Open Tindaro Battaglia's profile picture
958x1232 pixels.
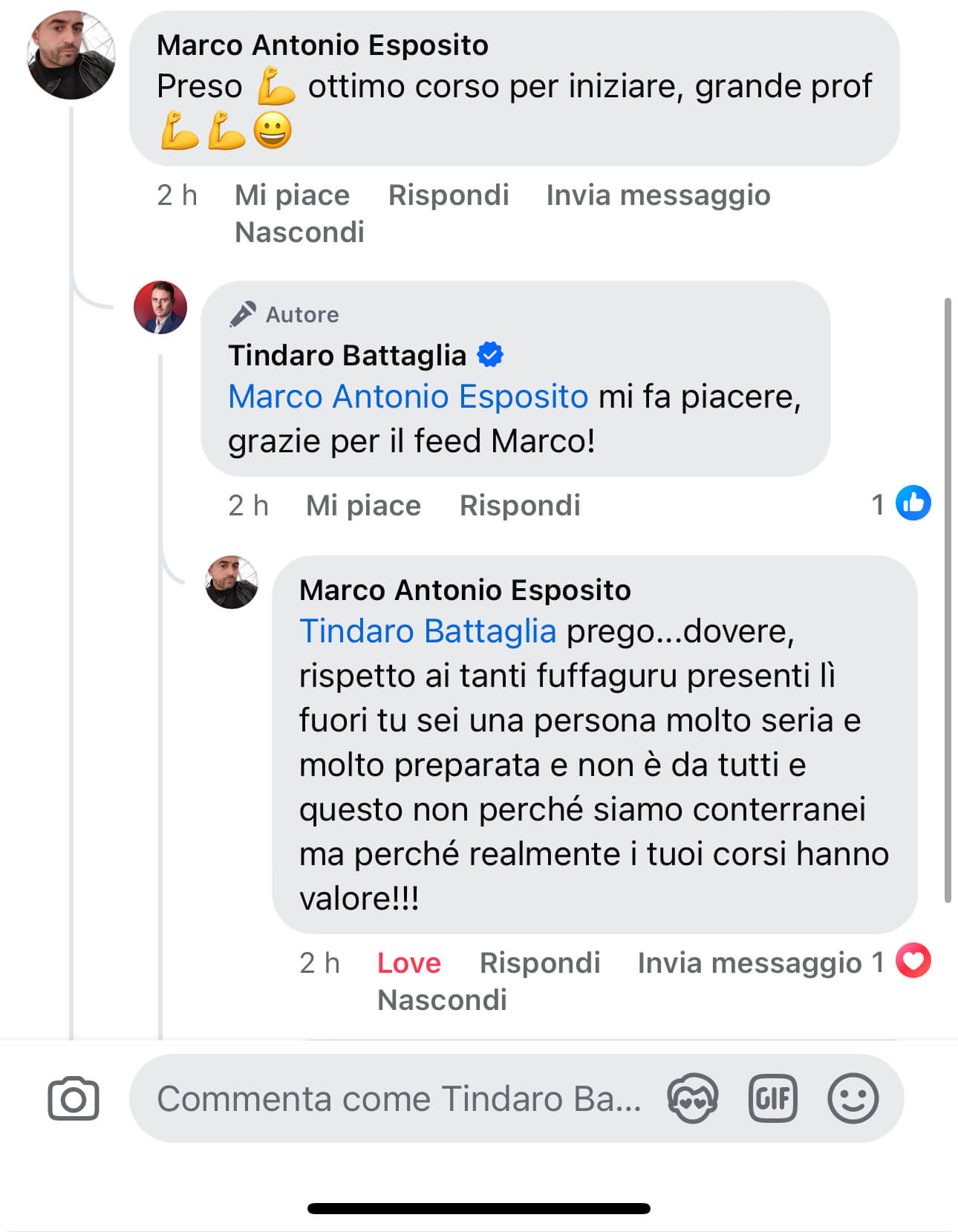(x=160, y=307)
